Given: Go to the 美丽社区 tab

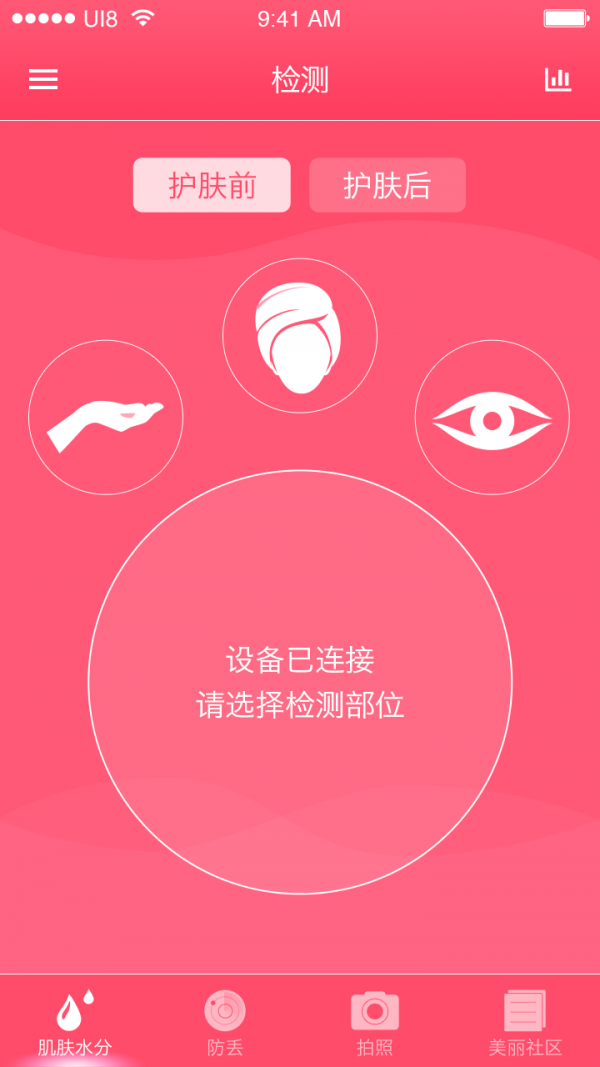Looking at the screenshot, I should 525,1022.
